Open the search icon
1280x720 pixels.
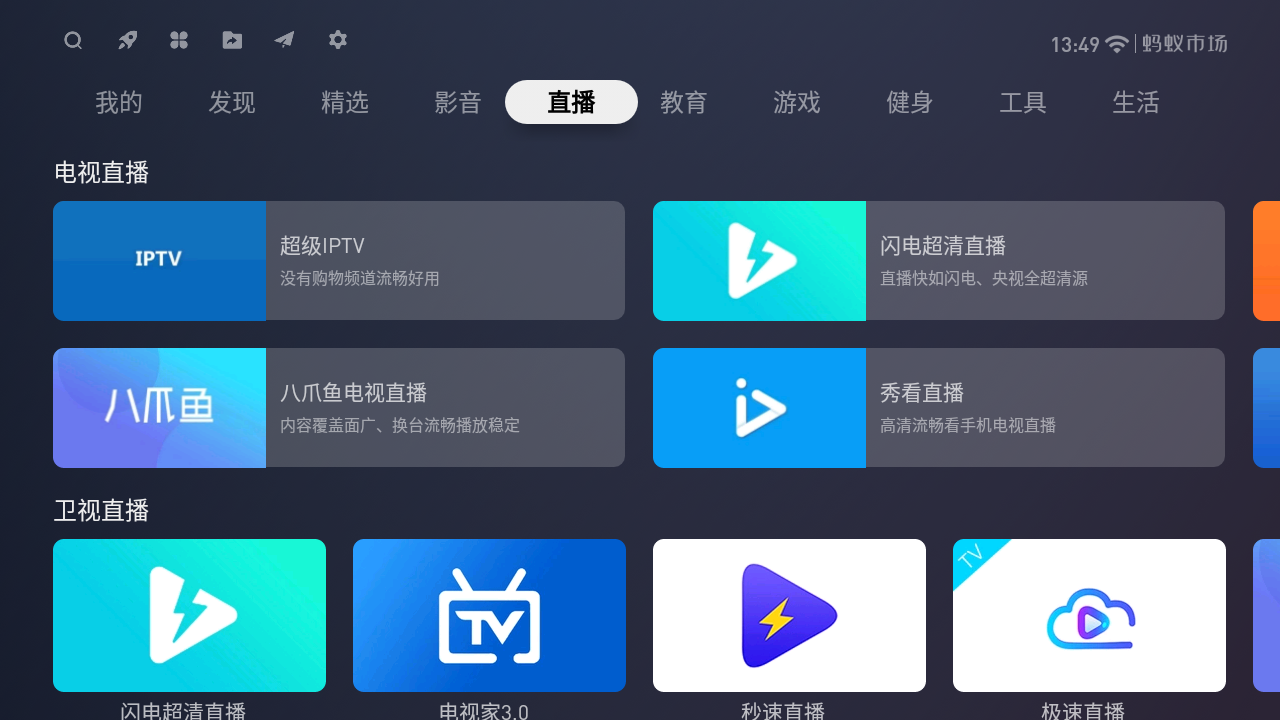[x=73, y=41]
